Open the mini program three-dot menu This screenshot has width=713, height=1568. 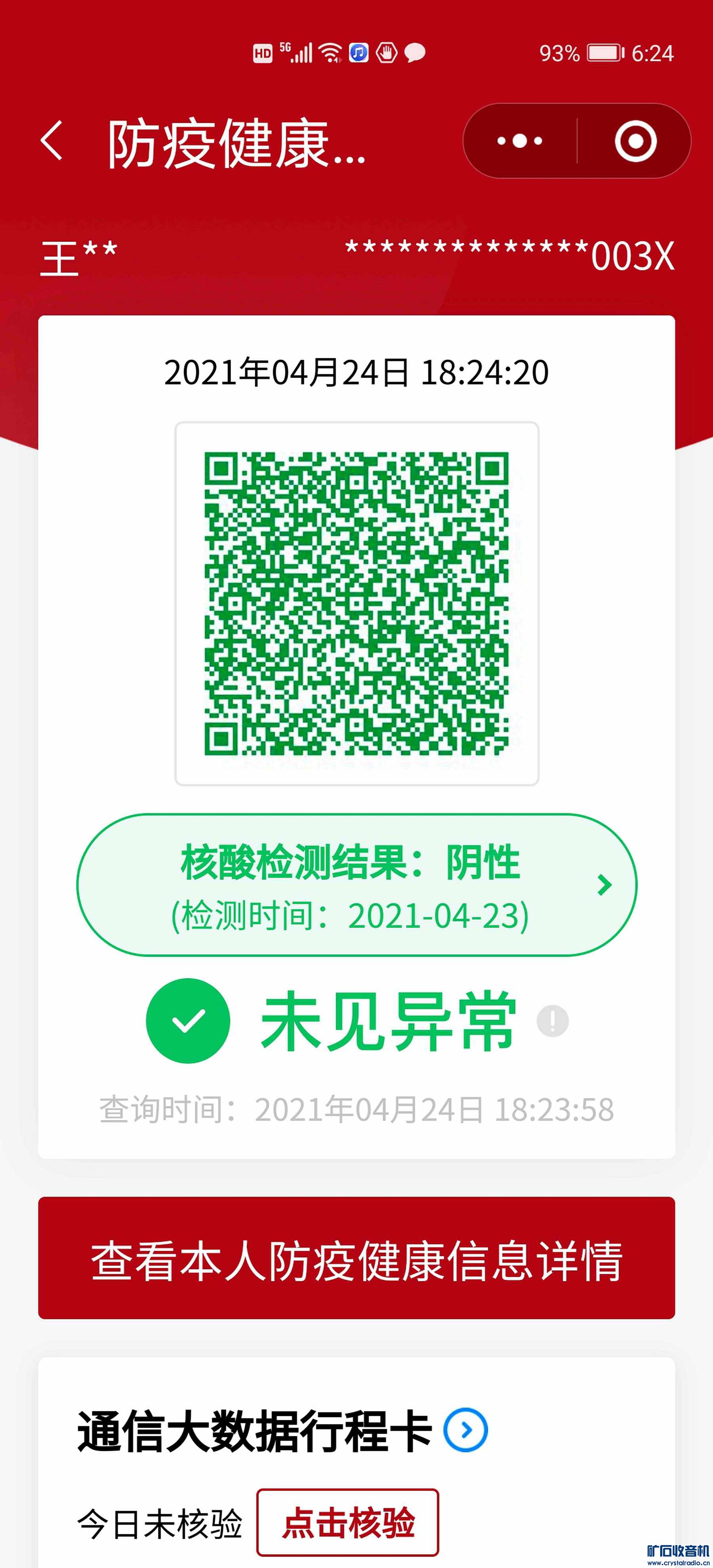pyautogui.click(x=519, y=141)
